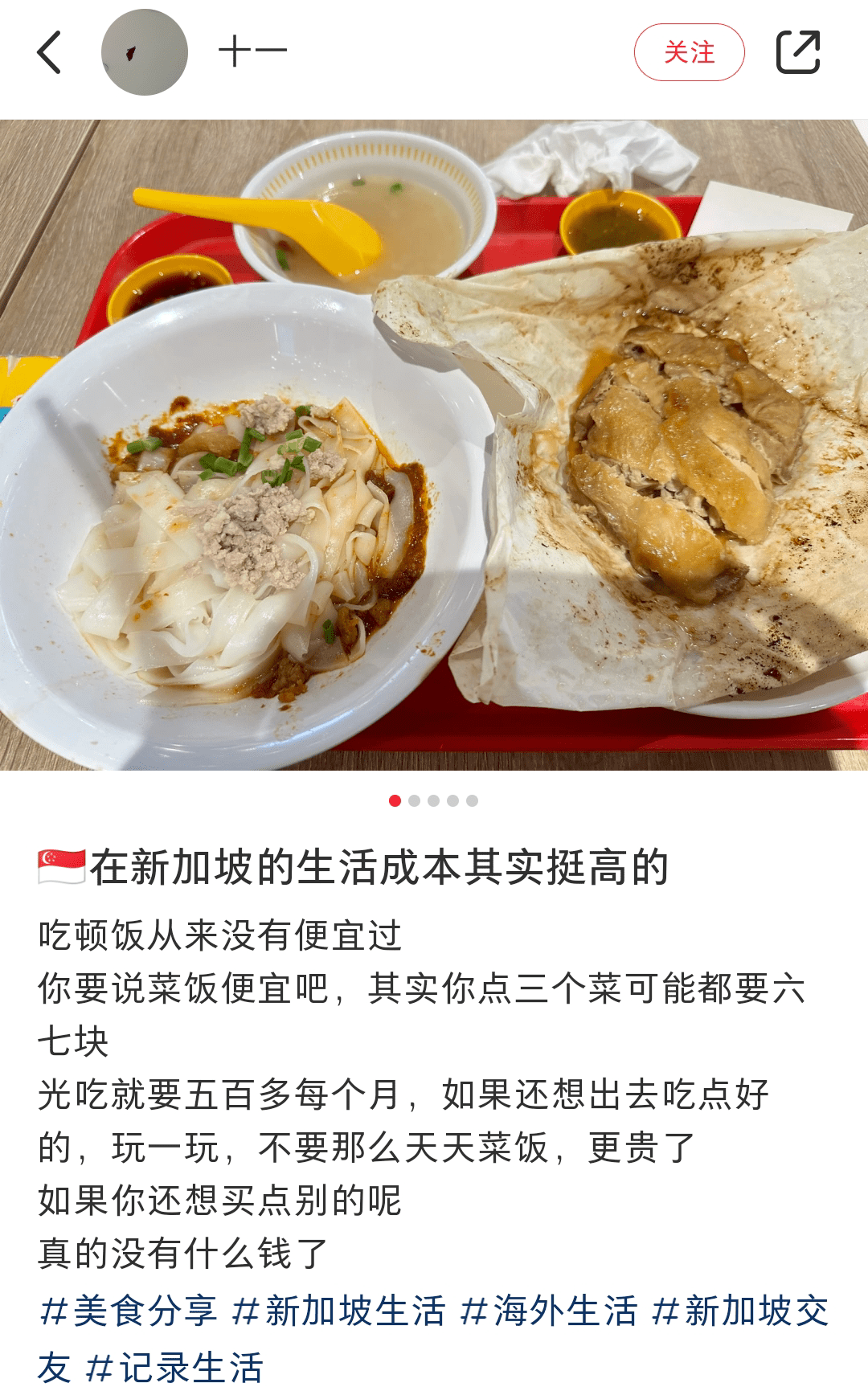The width and height of the screenshot is (868, 1387).
Task: Share this post via the share icon
Action: coord(797,53)
